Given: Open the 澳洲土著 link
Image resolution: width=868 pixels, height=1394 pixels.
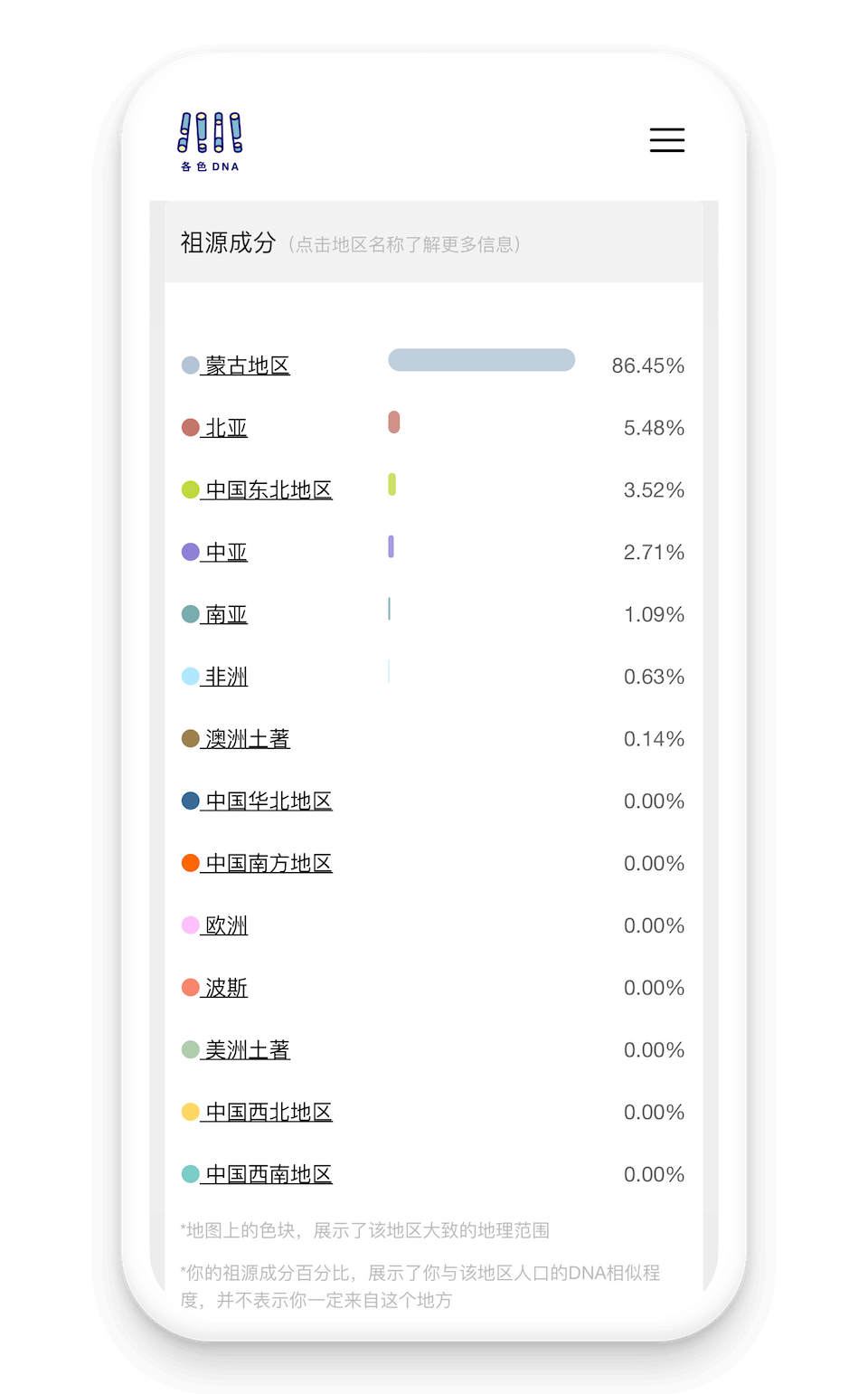Looking at the screenshot, I should tap(247, 739).
